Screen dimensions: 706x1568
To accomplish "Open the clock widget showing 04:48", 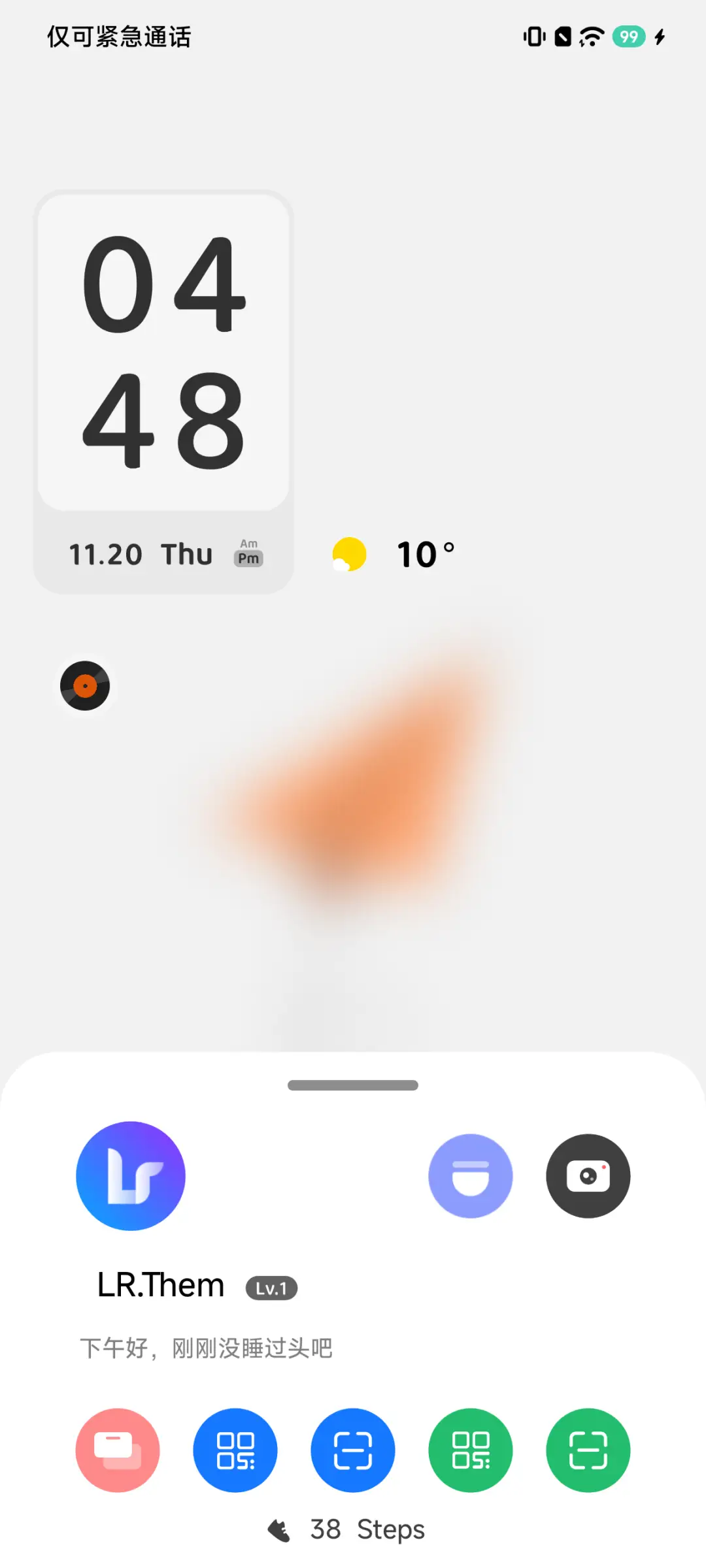I will pos(163,353).
